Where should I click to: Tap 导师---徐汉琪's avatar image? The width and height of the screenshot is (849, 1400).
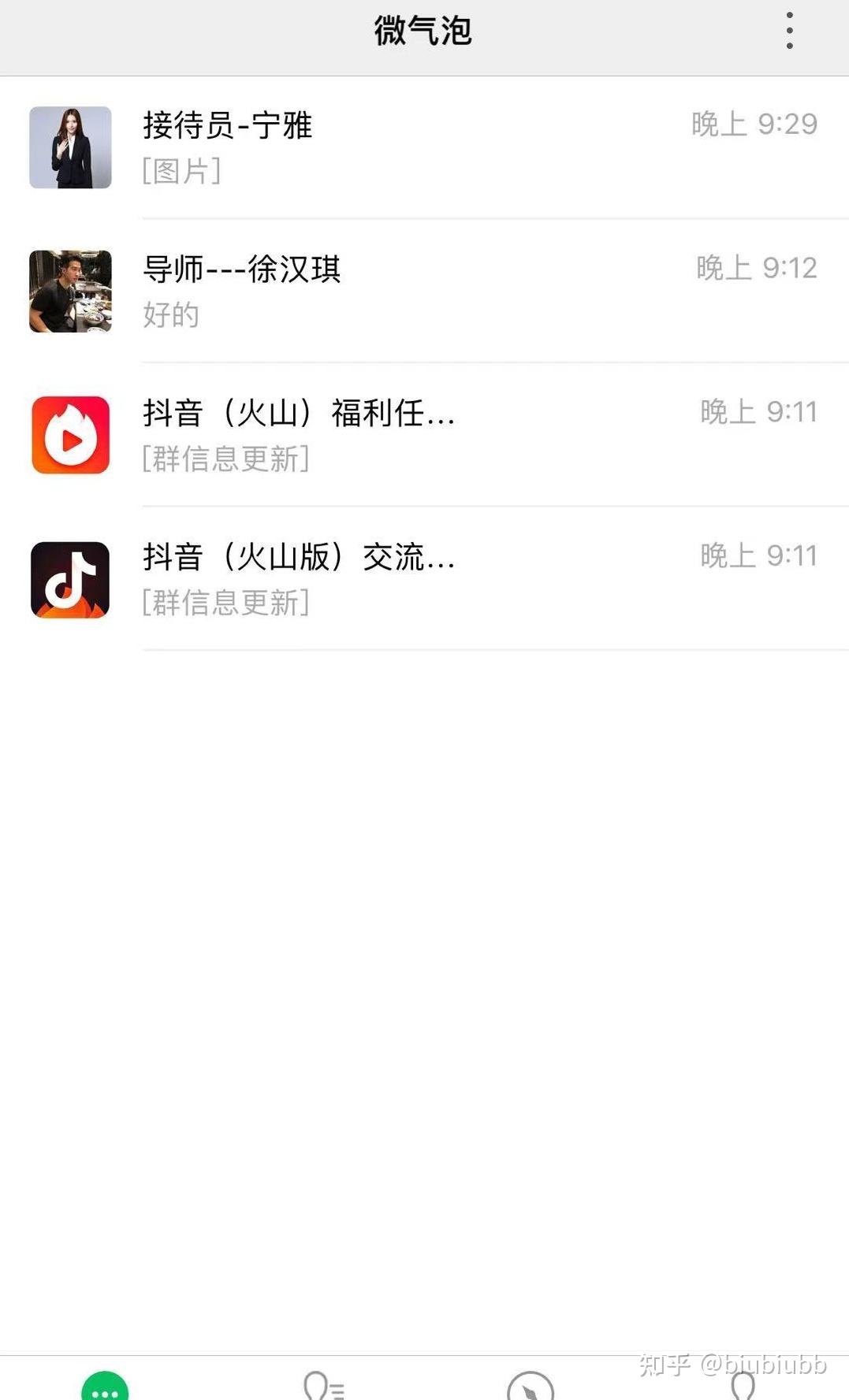(69, 290)
